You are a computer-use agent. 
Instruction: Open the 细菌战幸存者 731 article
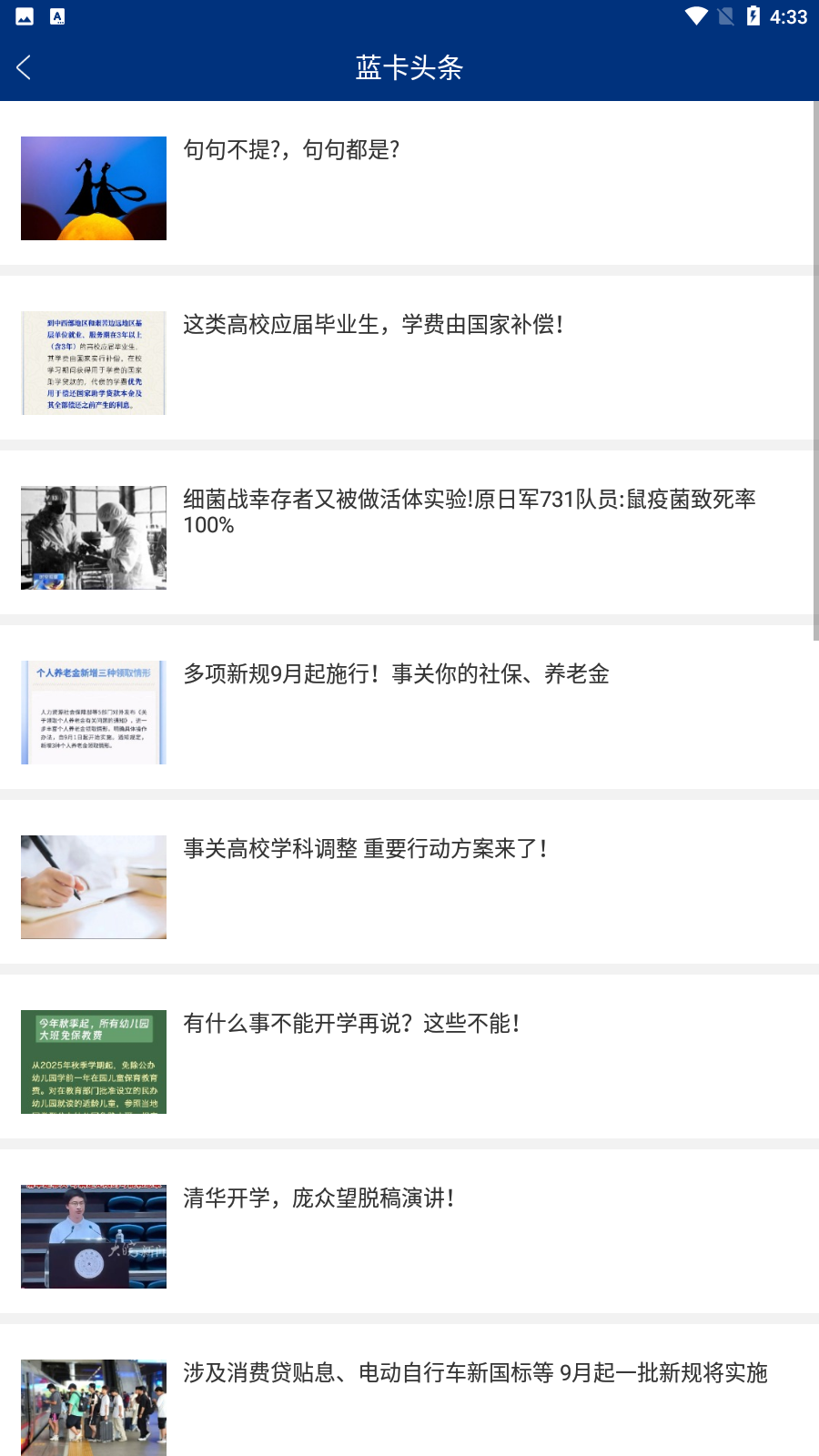click(469, 511)
